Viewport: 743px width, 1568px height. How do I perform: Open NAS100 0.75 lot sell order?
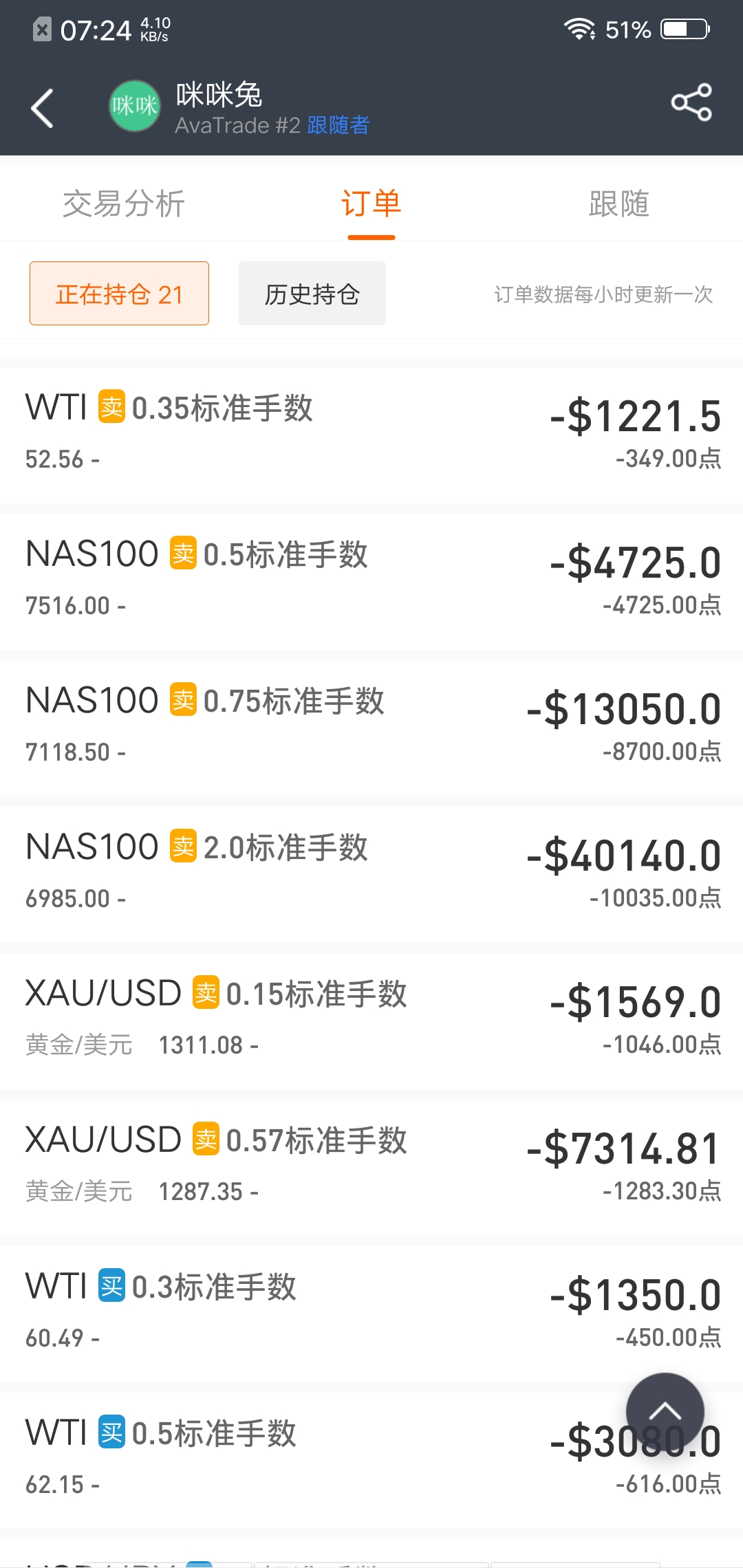click(x=371, y=728)
